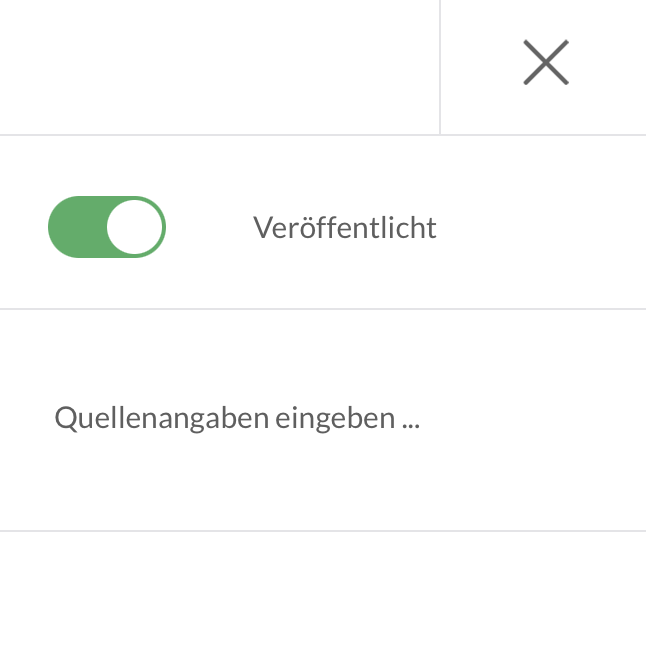Tap the Quellenangaben eingeben field
This screenshot has height=654, width=646.
(x=237, y=418)
